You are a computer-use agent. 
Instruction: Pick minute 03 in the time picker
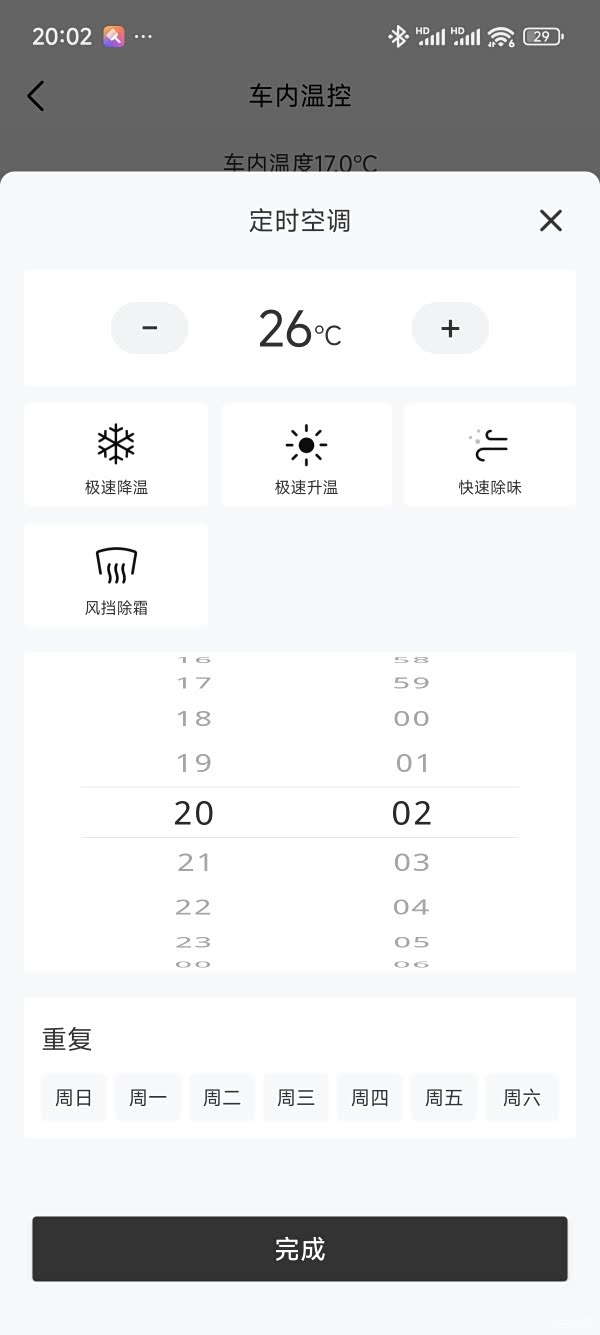pyautogui.click(x=411, y=862)
